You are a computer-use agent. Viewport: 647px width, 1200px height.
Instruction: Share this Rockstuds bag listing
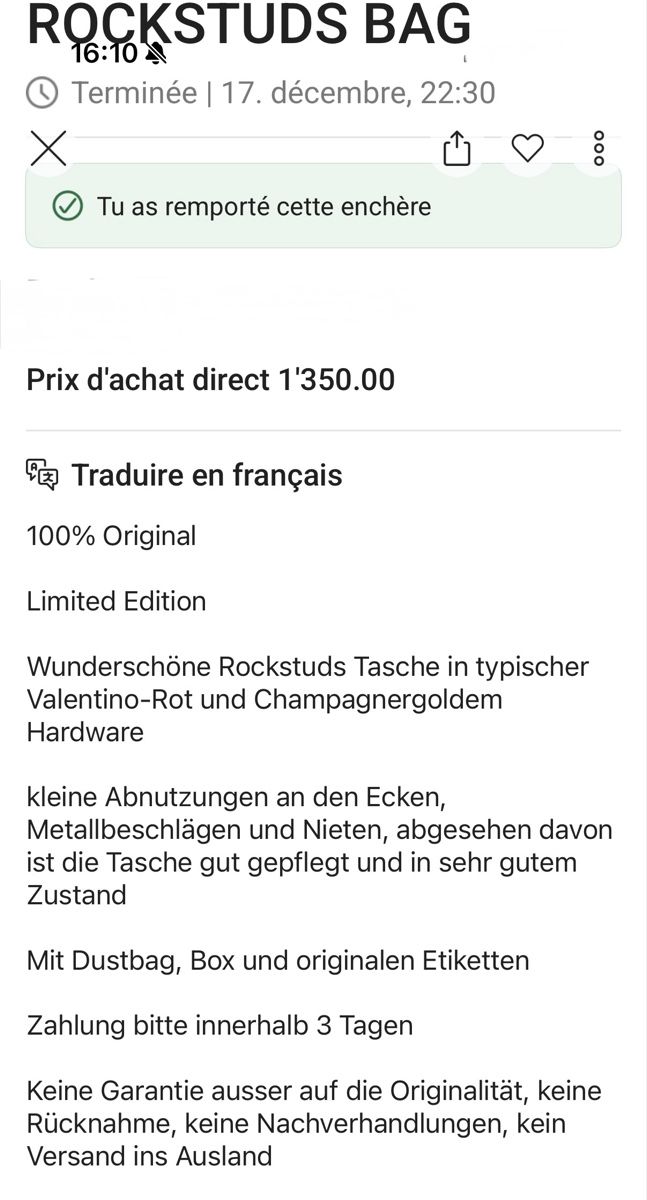tap(457, 149)
